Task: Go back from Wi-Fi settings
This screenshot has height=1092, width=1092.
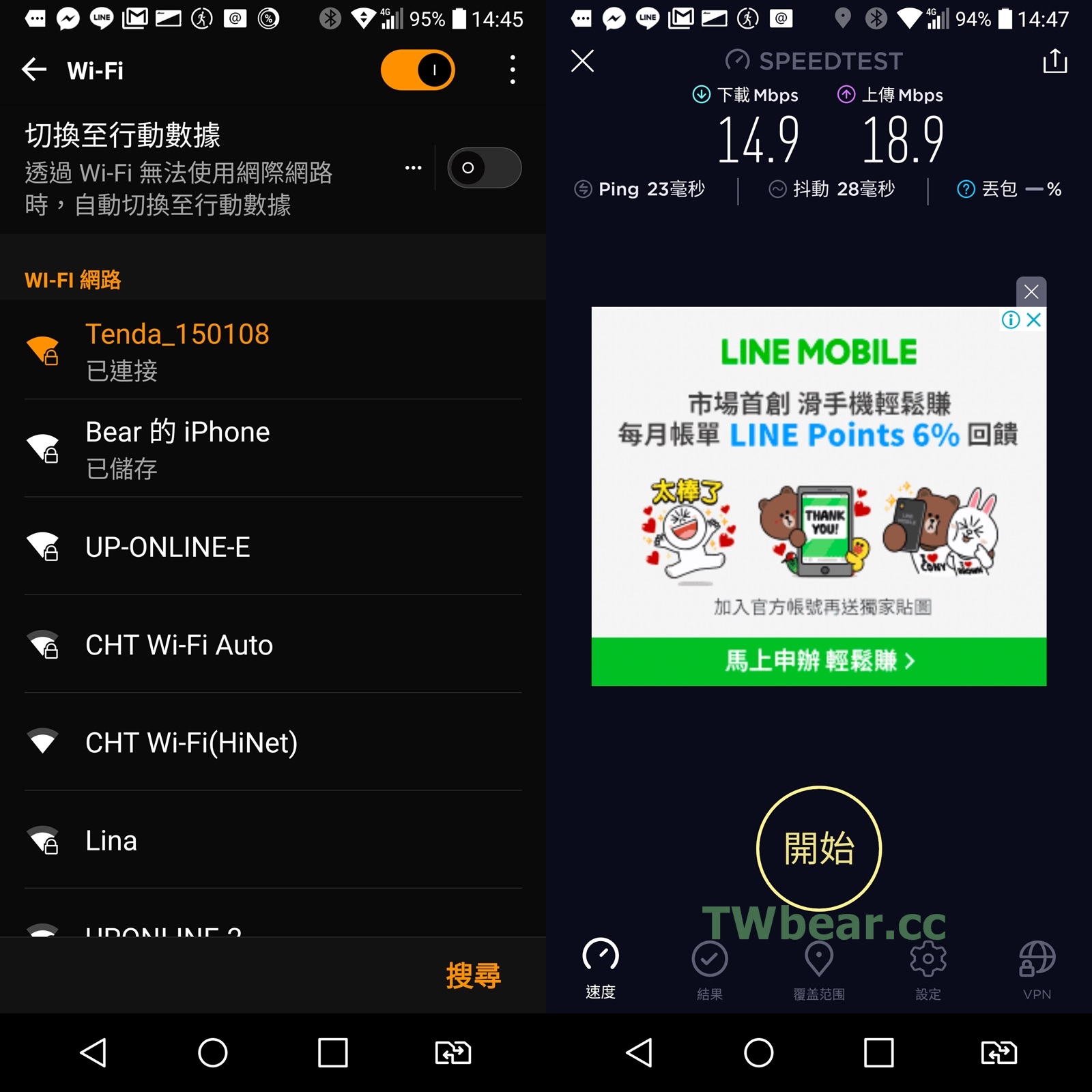Action: click(34, 70)
